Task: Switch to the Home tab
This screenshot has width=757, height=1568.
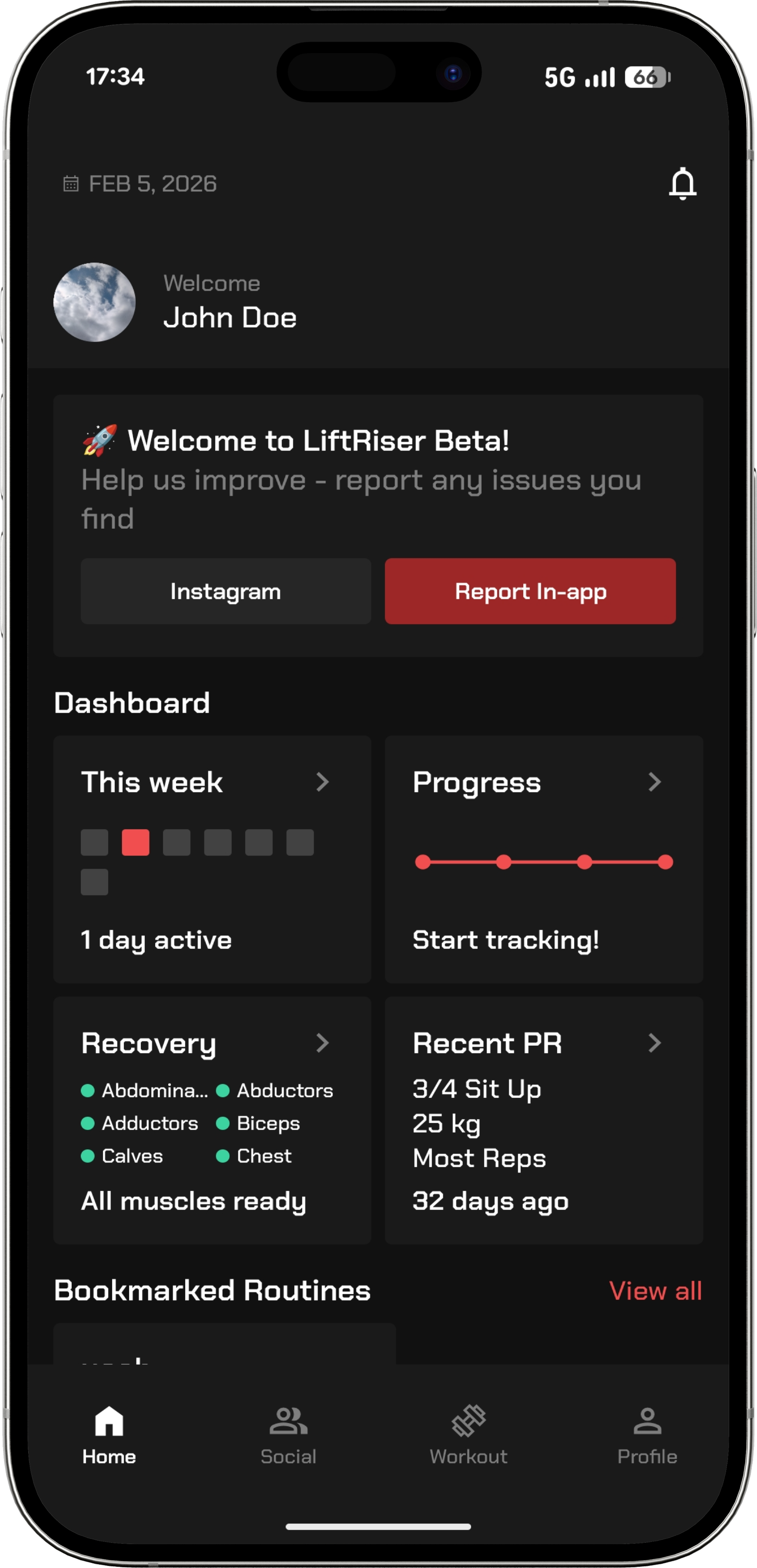Action: click(x=109, y=1435)
